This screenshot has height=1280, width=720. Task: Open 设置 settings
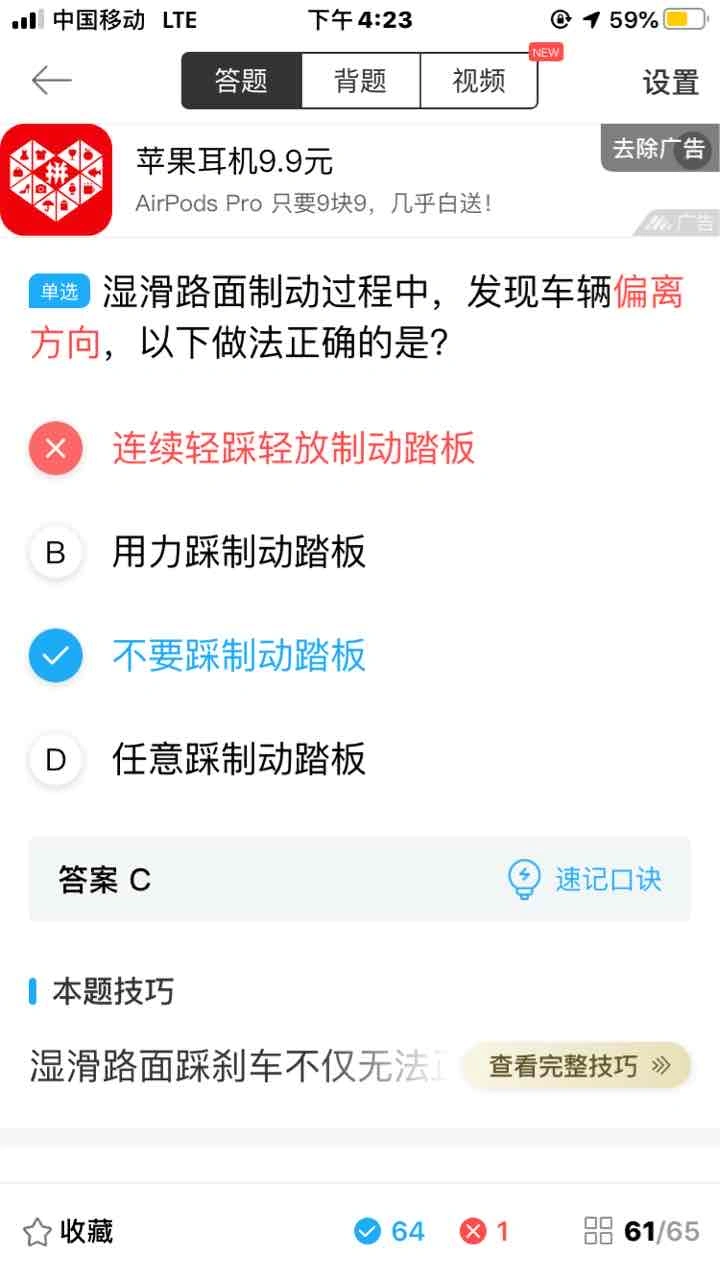tap(670, 82)
